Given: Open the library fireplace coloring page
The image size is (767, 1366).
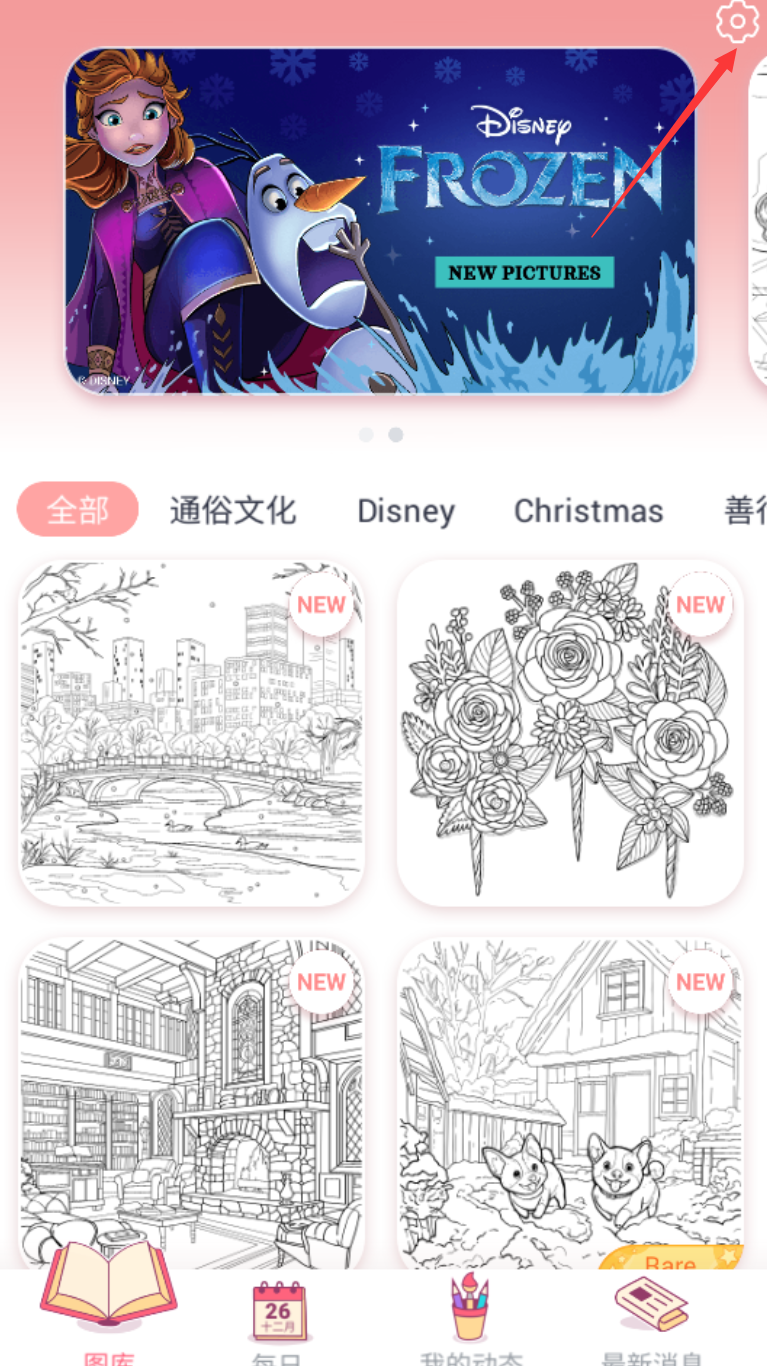Looking at the screenshot, I should [x=191, y=1100].
